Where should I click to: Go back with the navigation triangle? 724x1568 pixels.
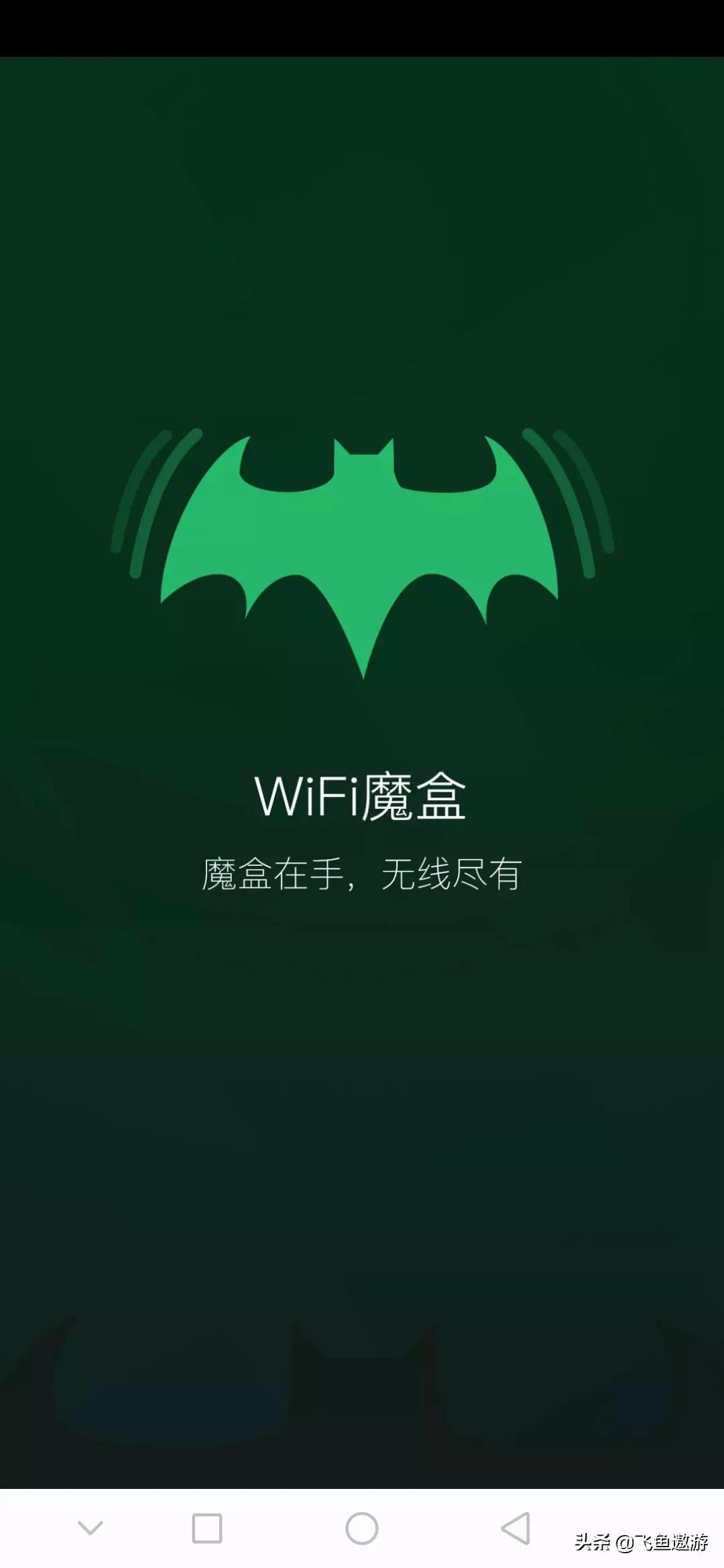(516, 1528)
